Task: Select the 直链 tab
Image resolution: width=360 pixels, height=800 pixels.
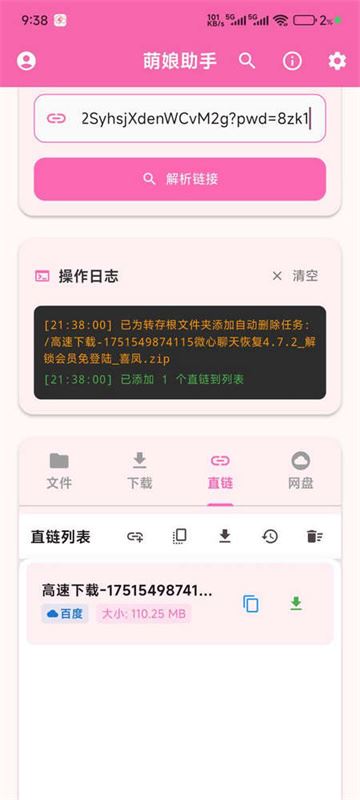Action: (x=220, y=471)
